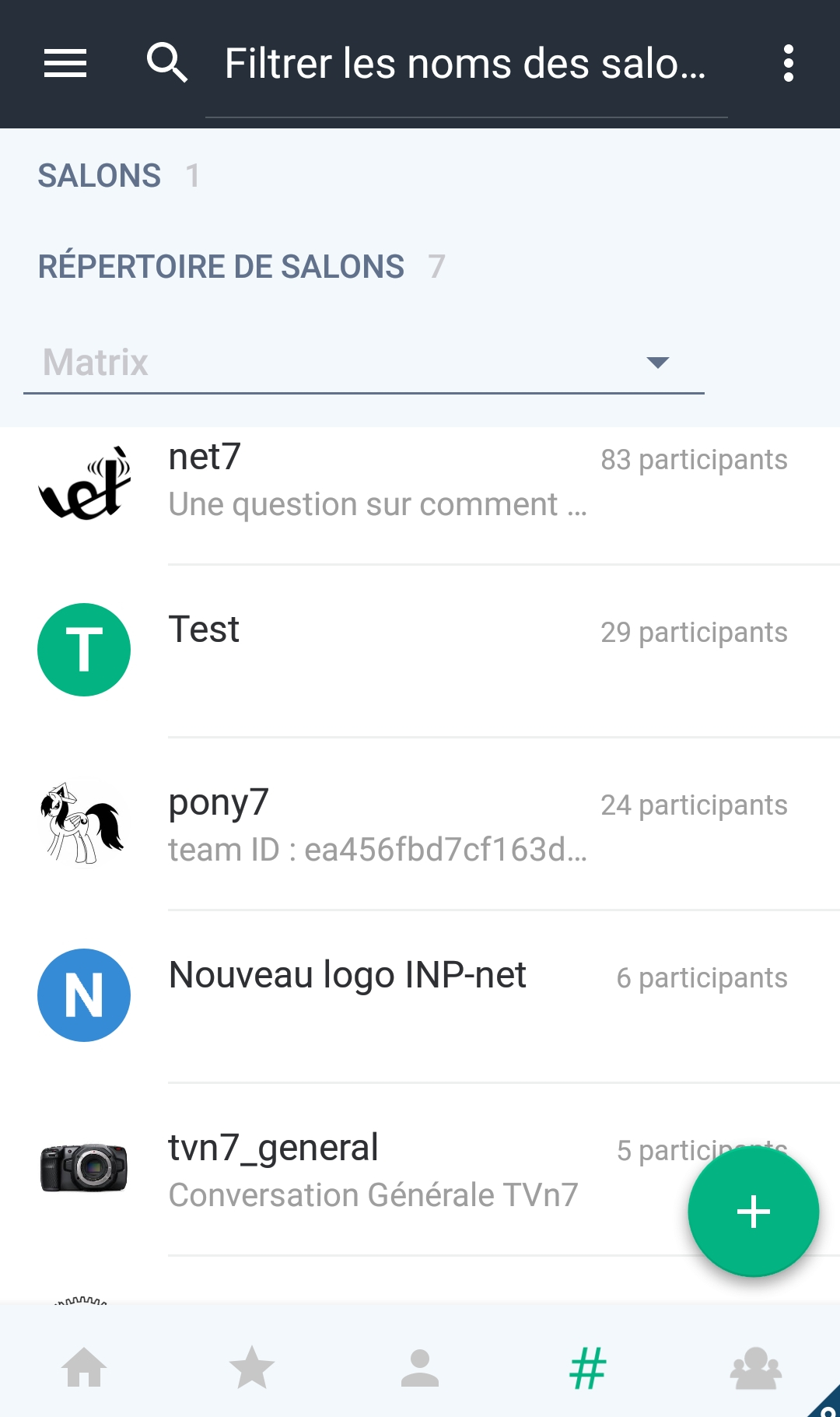
Task: Open the net7 room
Action: coord(420,482)
